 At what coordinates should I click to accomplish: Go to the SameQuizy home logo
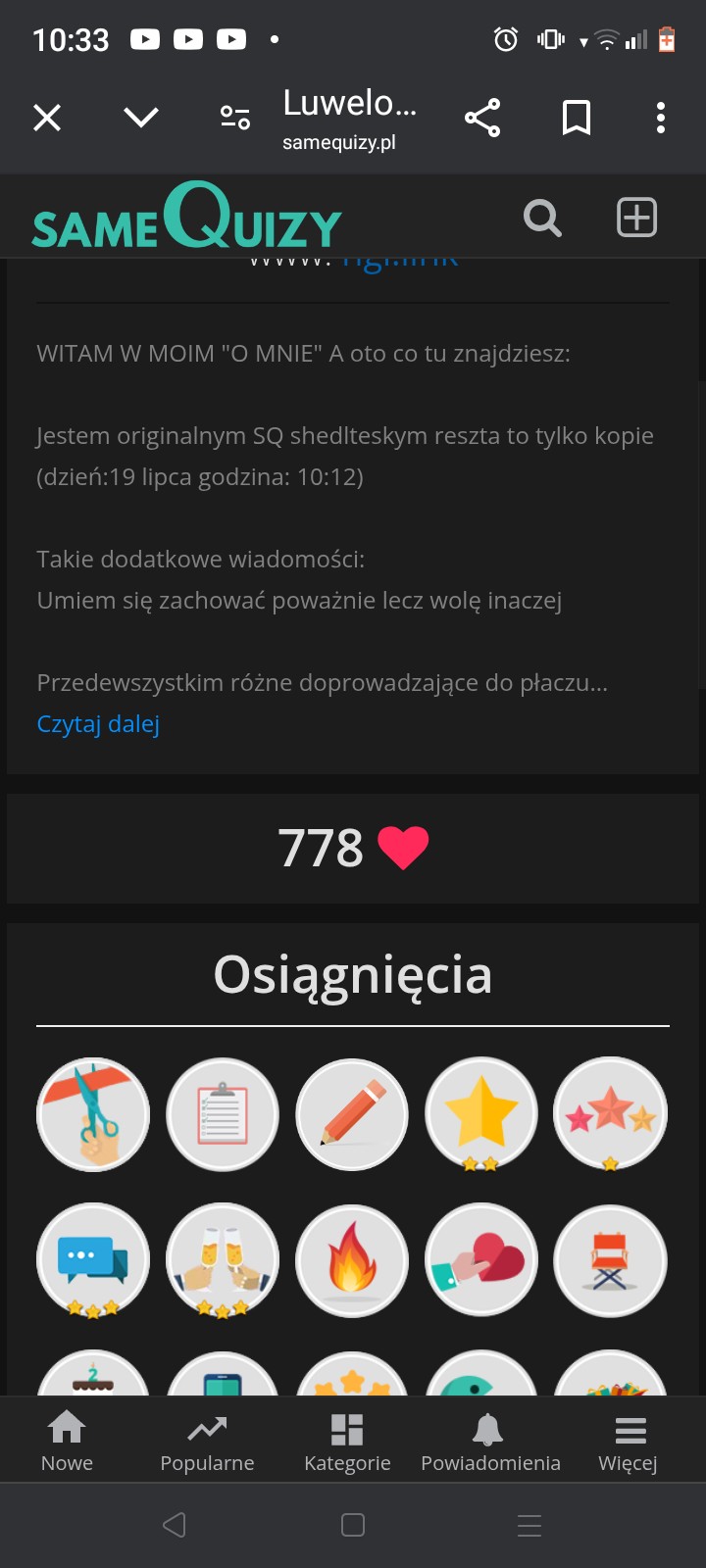click(186, 217)
